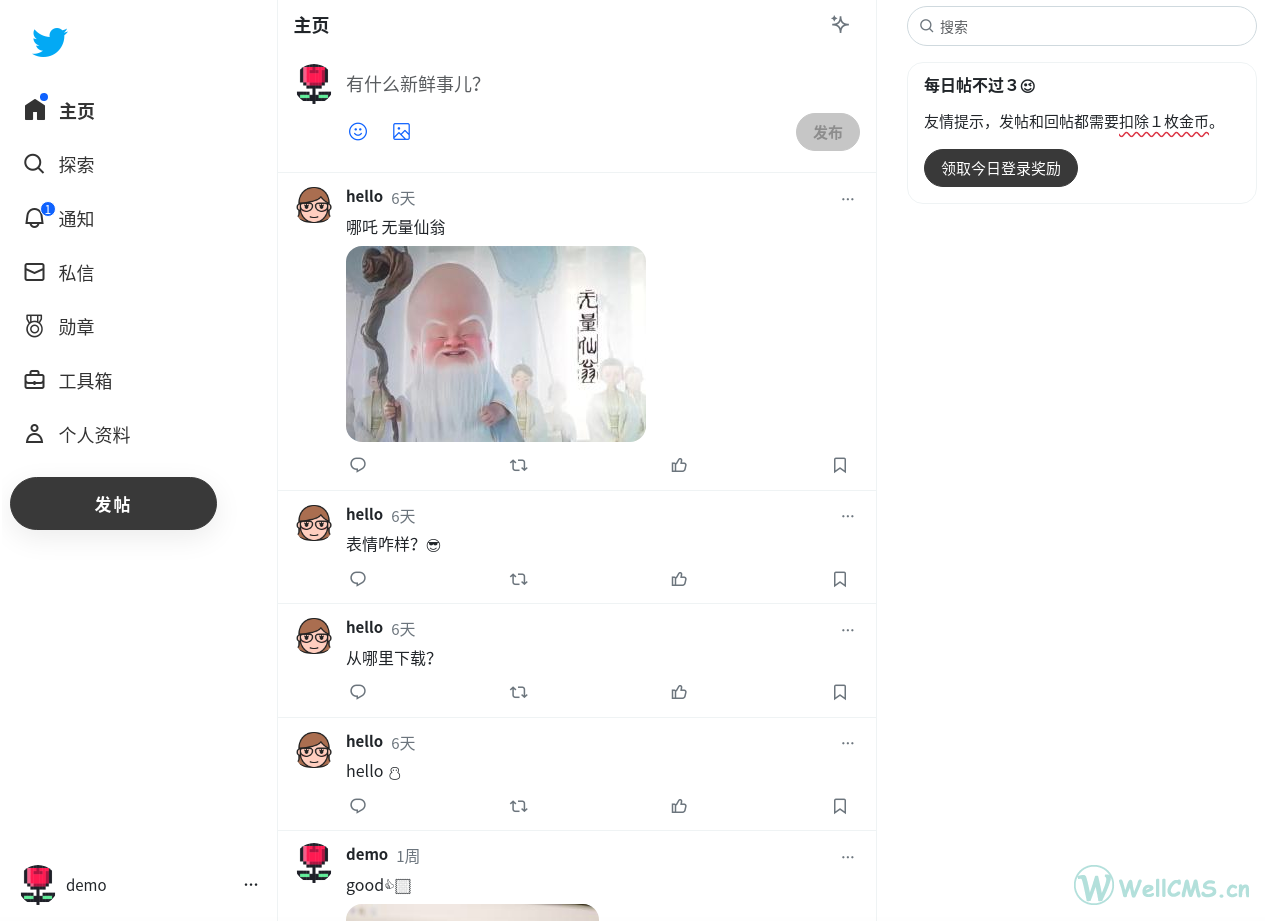The height and width of the screenshot is (921, 1265).
Task: Open demo account menu dots
Action: coord(251,884)
